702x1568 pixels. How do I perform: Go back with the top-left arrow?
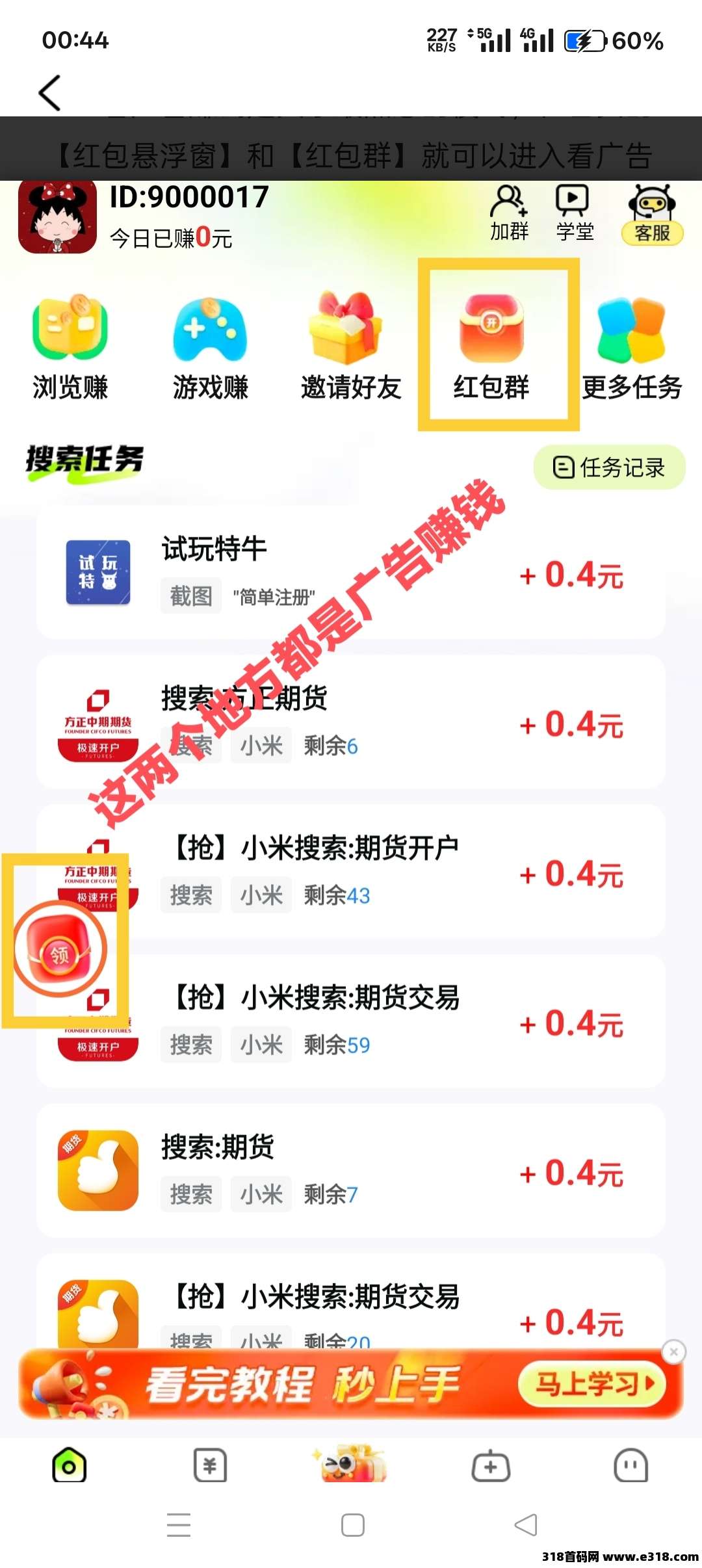[49, 92]
